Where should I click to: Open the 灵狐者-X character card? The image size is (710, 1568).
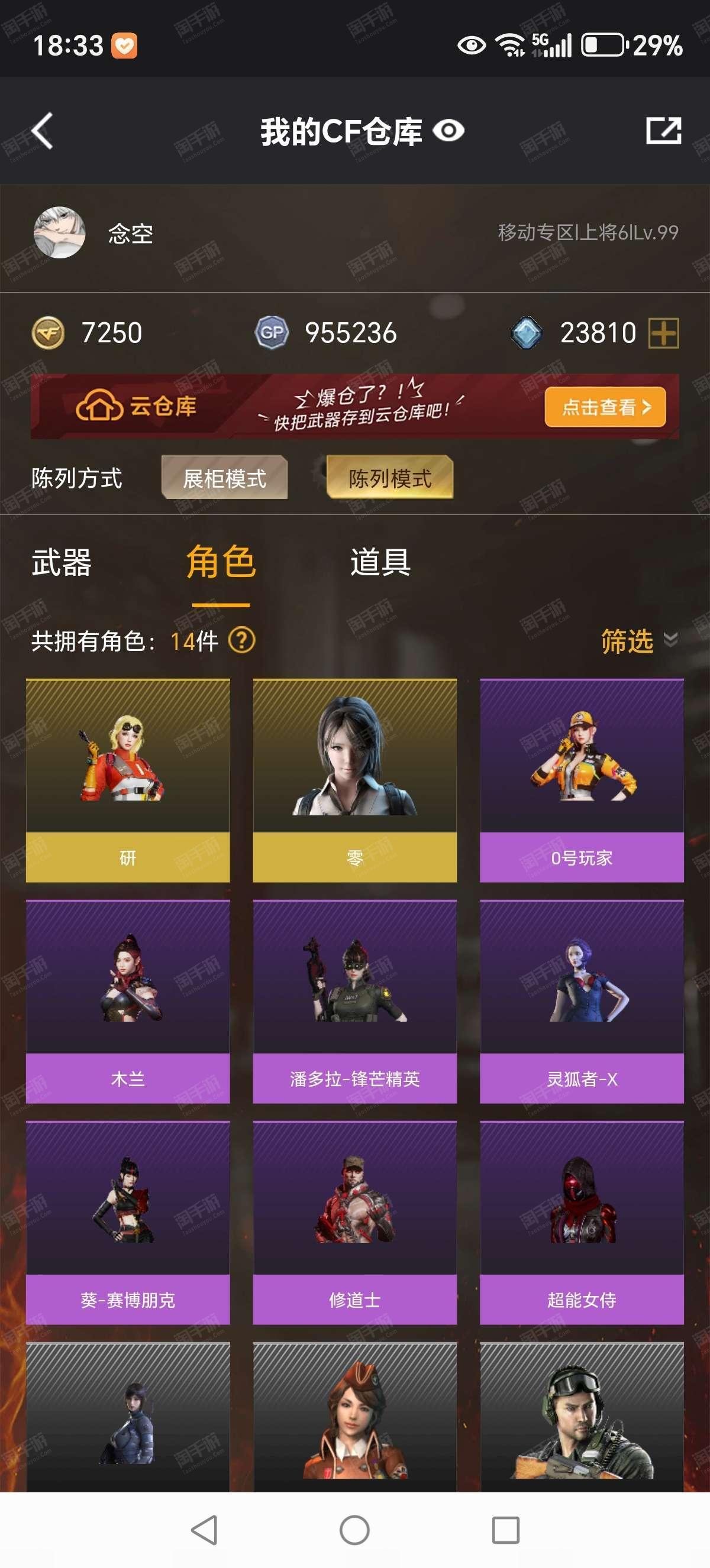coord(582,1002)
